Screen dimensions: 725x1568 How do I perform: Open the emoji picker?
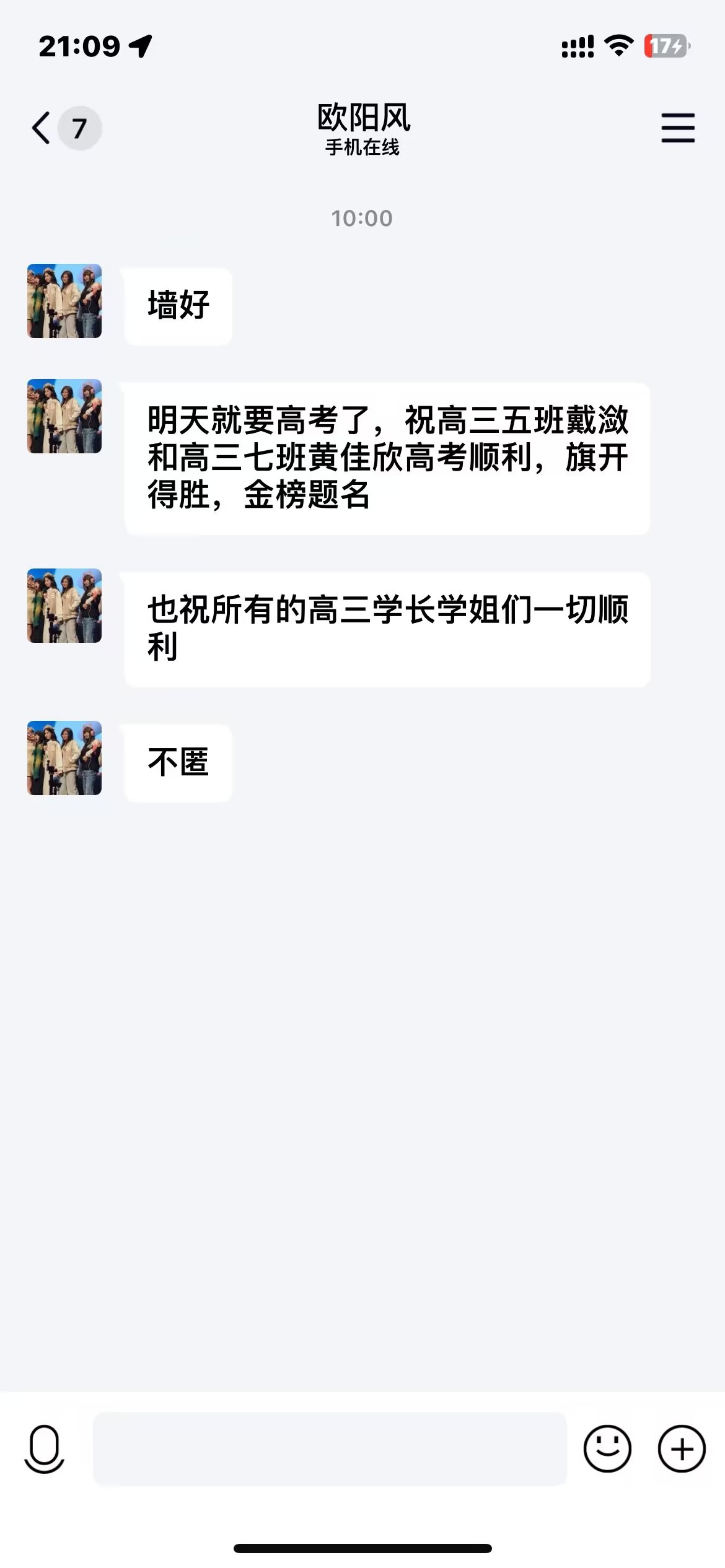point(607,1448)
